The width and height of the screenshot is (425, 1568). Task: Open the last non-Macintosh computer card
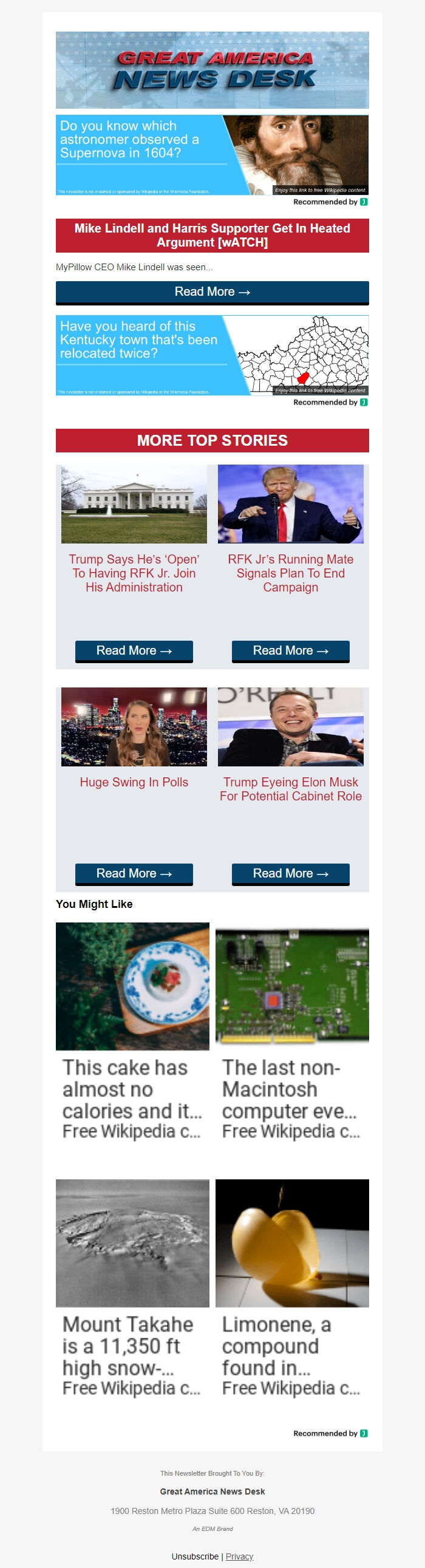click(292, 1032)
